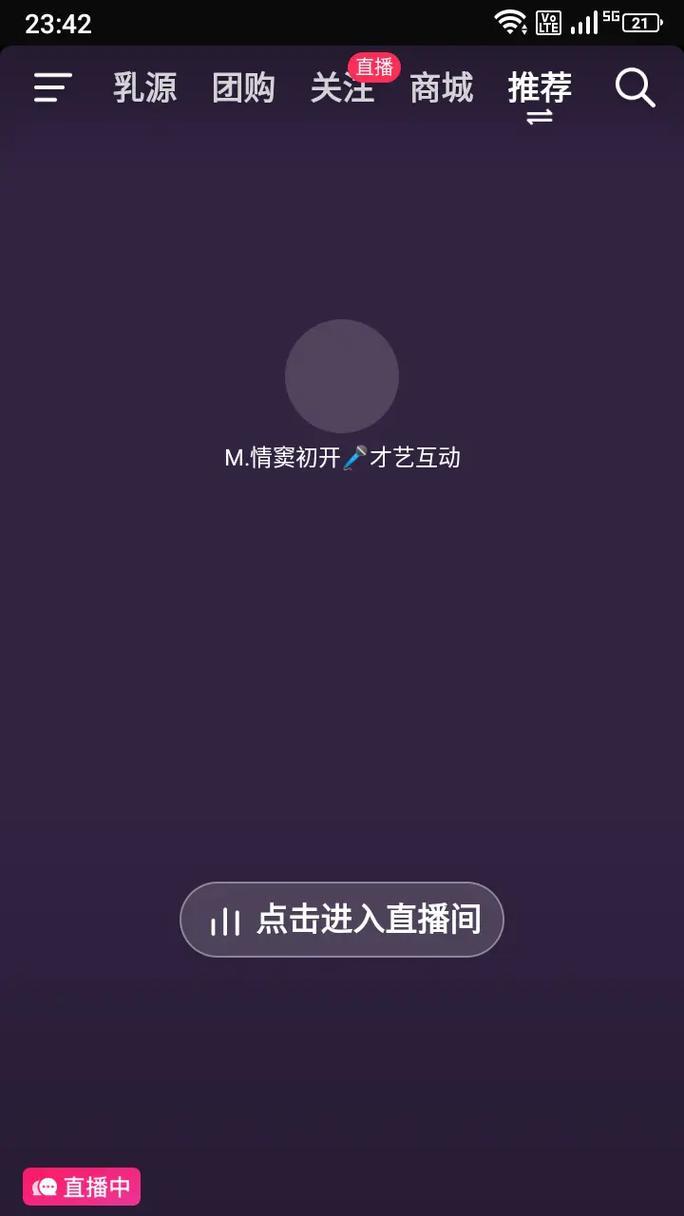Switch to the 团购 tab
684x1216 pixels.
[x=243, y=88]
